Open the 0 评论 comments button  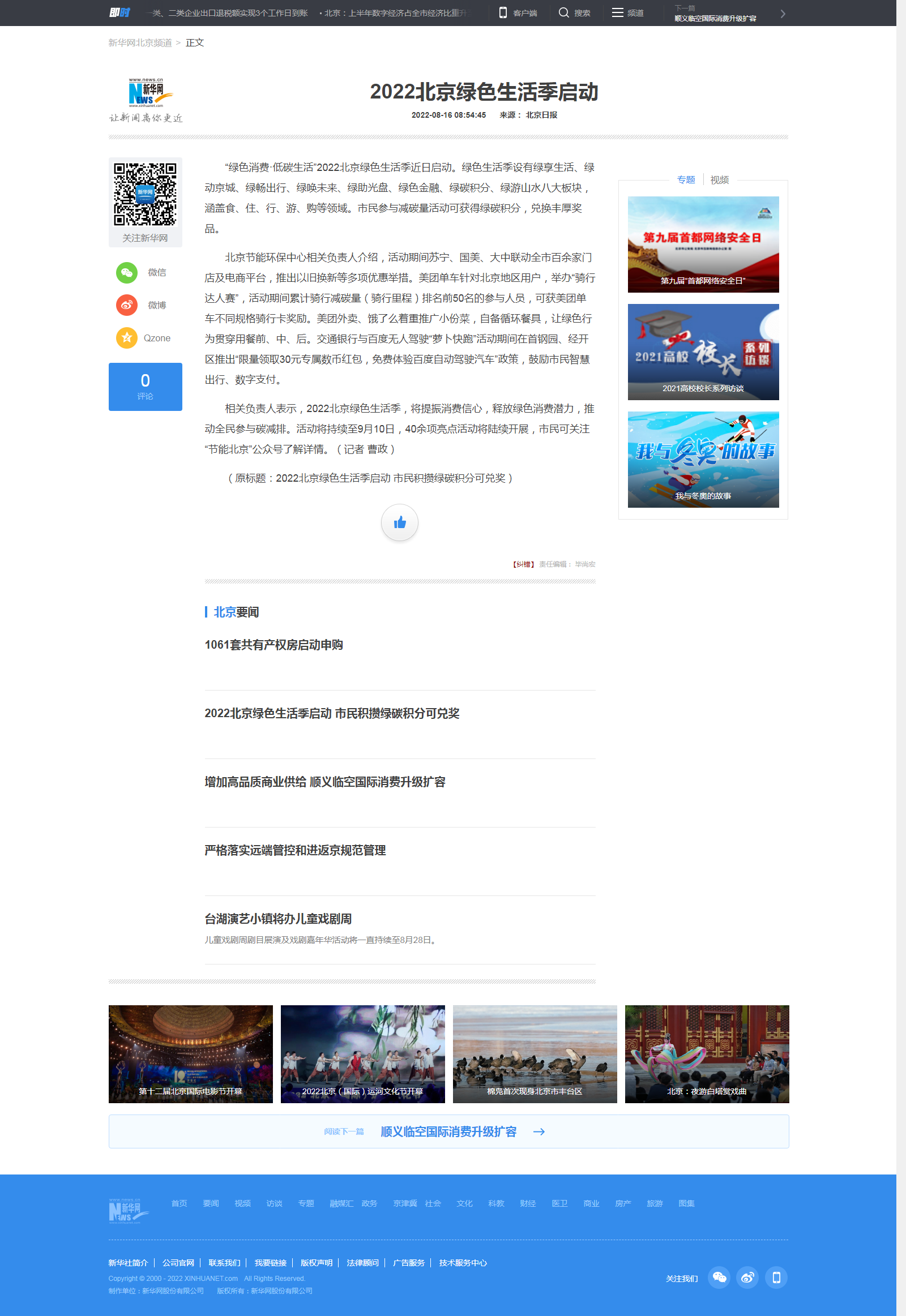point(146,387)
